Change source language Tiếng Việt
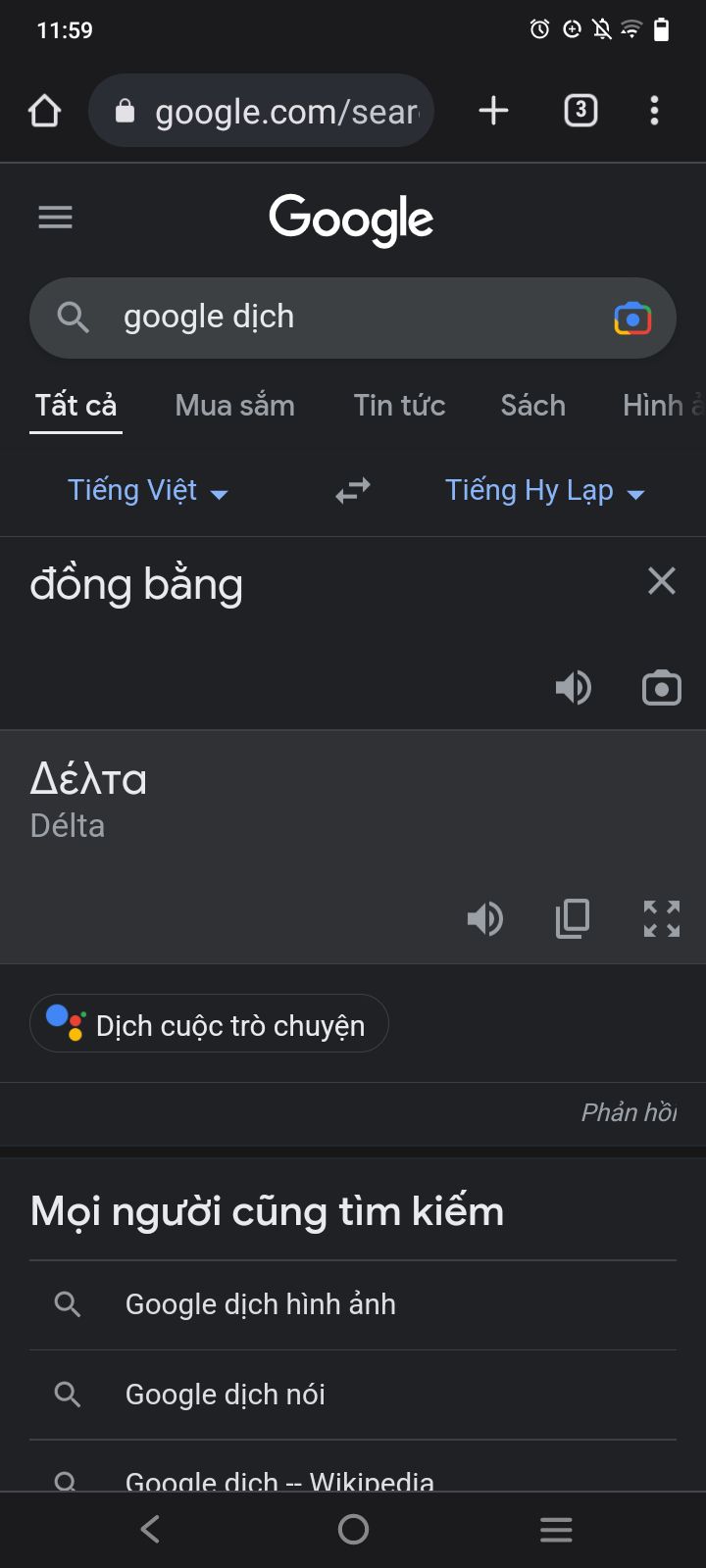The image size is (706, 1568). pos(147,491)
